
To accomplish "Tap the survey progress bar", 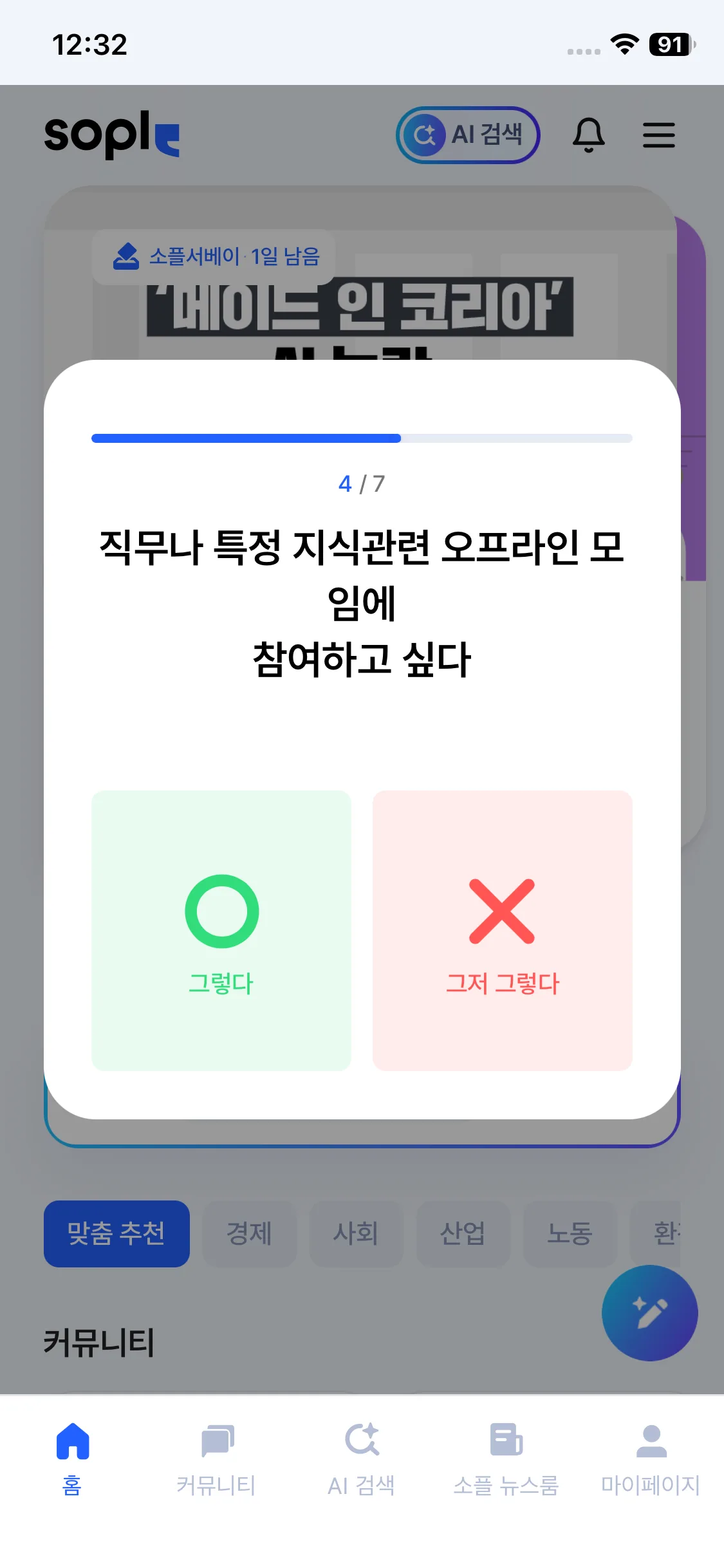I will [362, 438].
